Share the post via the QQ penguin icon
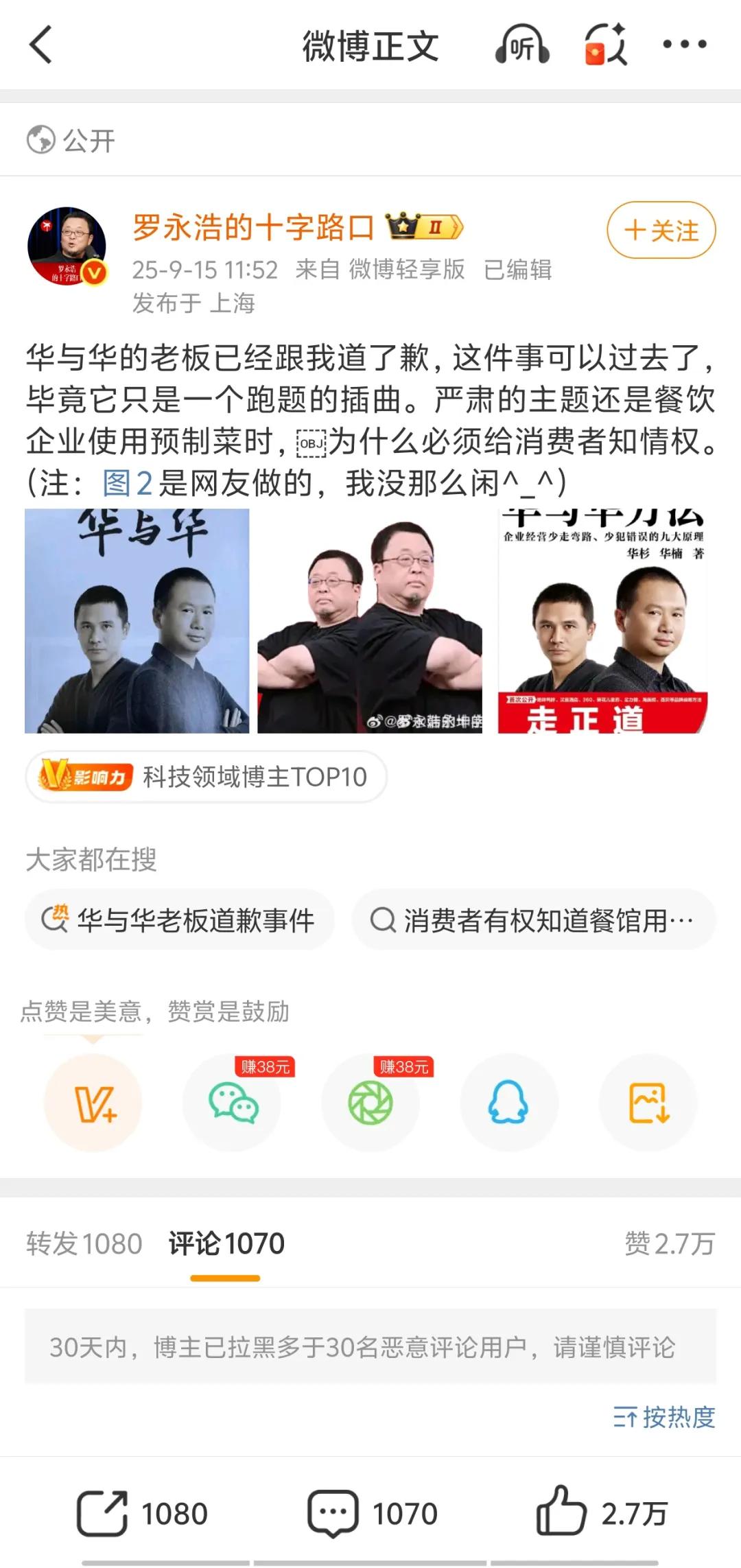The width and height of the screenshot is (741, 1568). pyautogui.click(x=508, y=1103)
